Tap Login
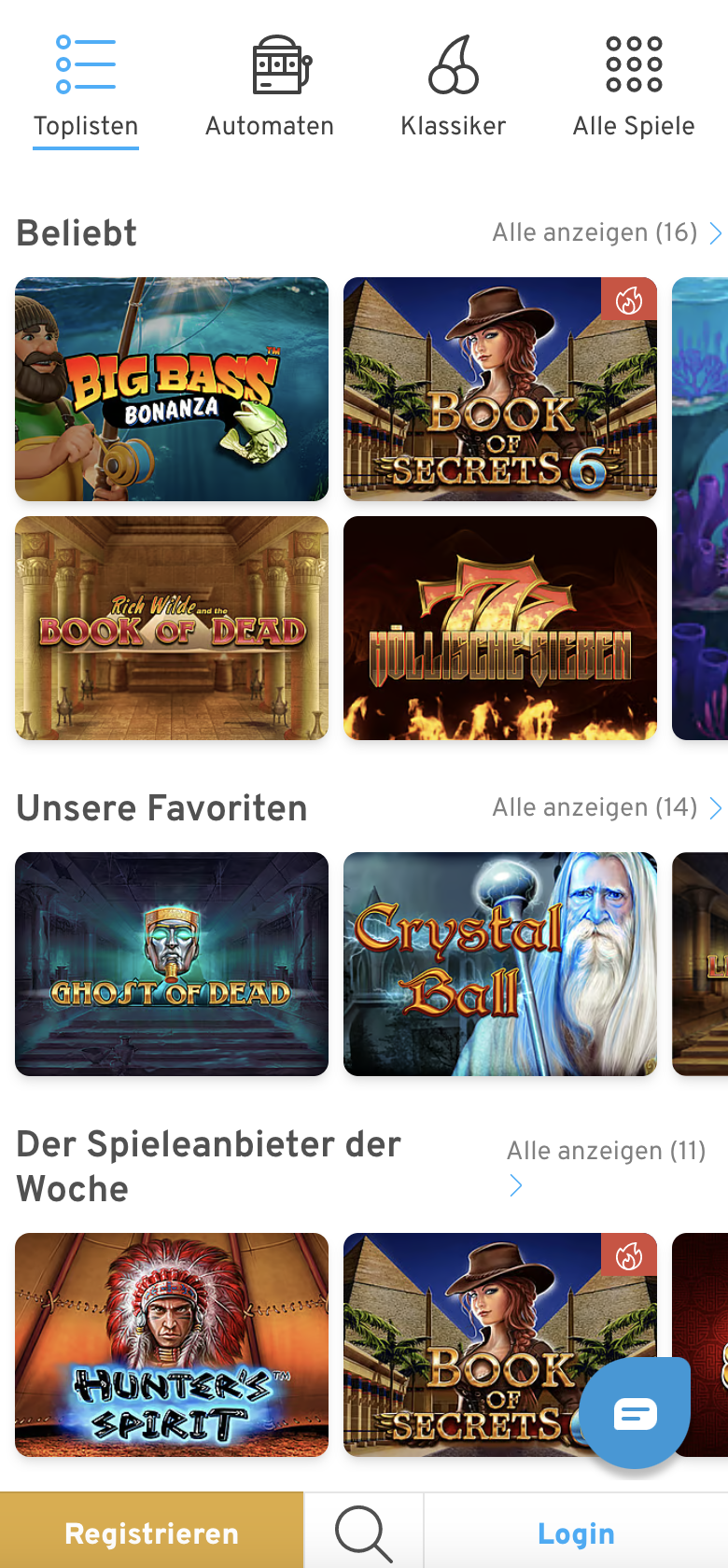Screen dimensions: 728x1568 tap(576, 1533)
